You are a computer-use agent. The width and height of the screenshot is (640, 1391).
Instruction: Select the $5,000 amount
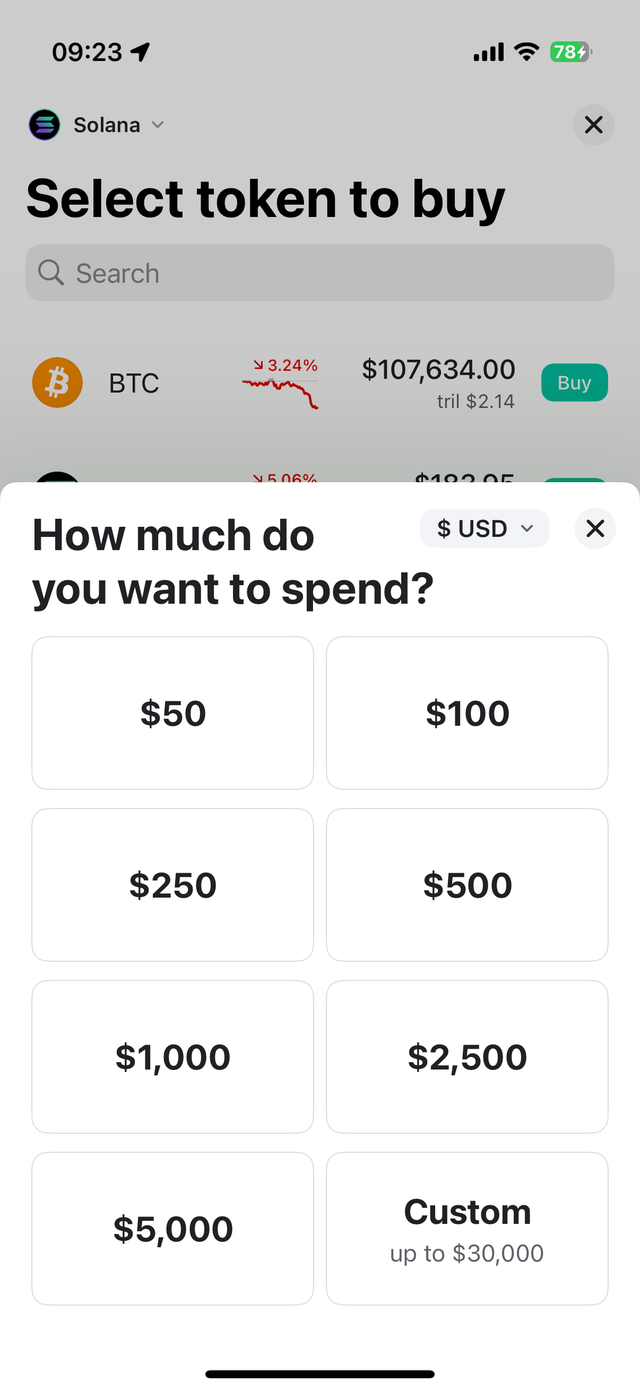click(172, 1229)
